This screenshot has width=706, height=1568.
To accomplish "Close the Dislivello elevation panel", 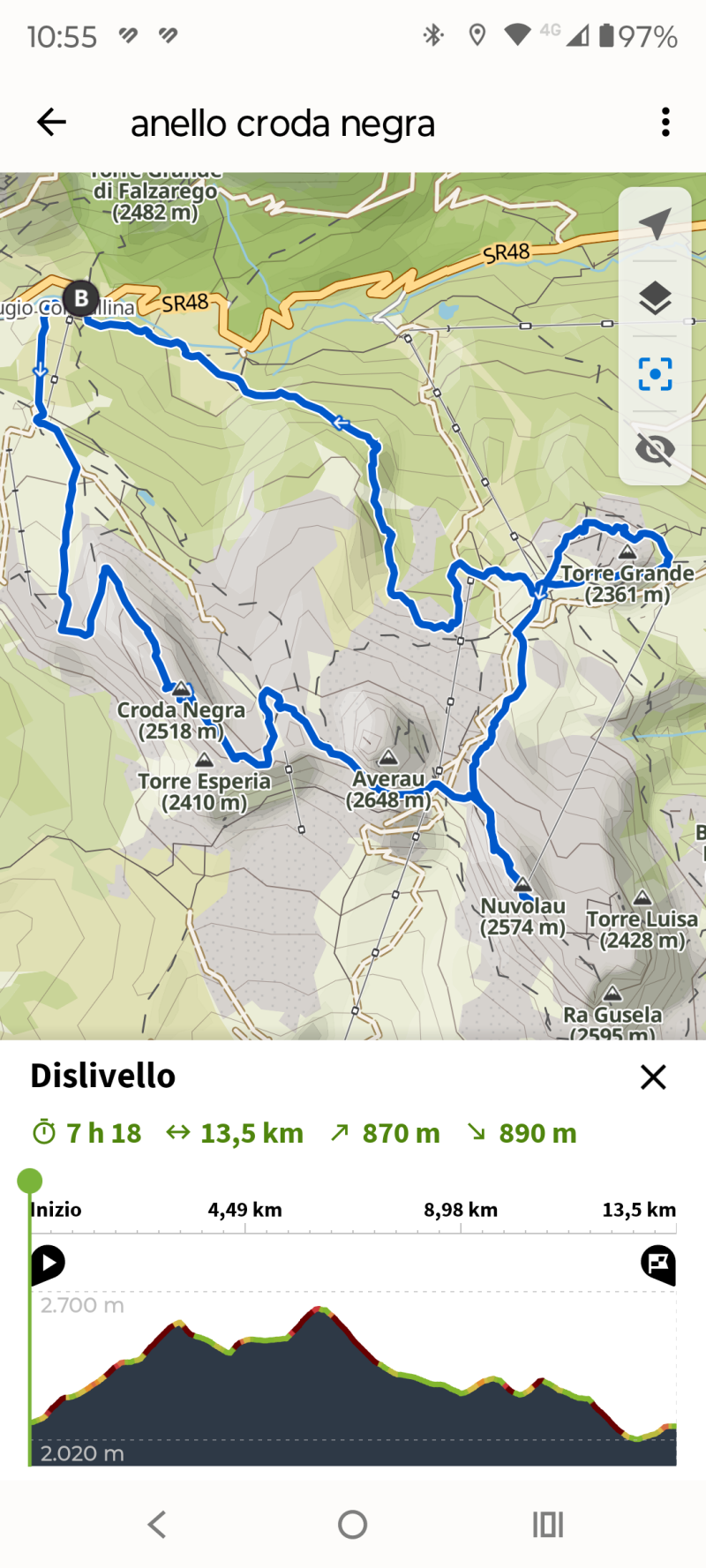I will pos(653,1077).
